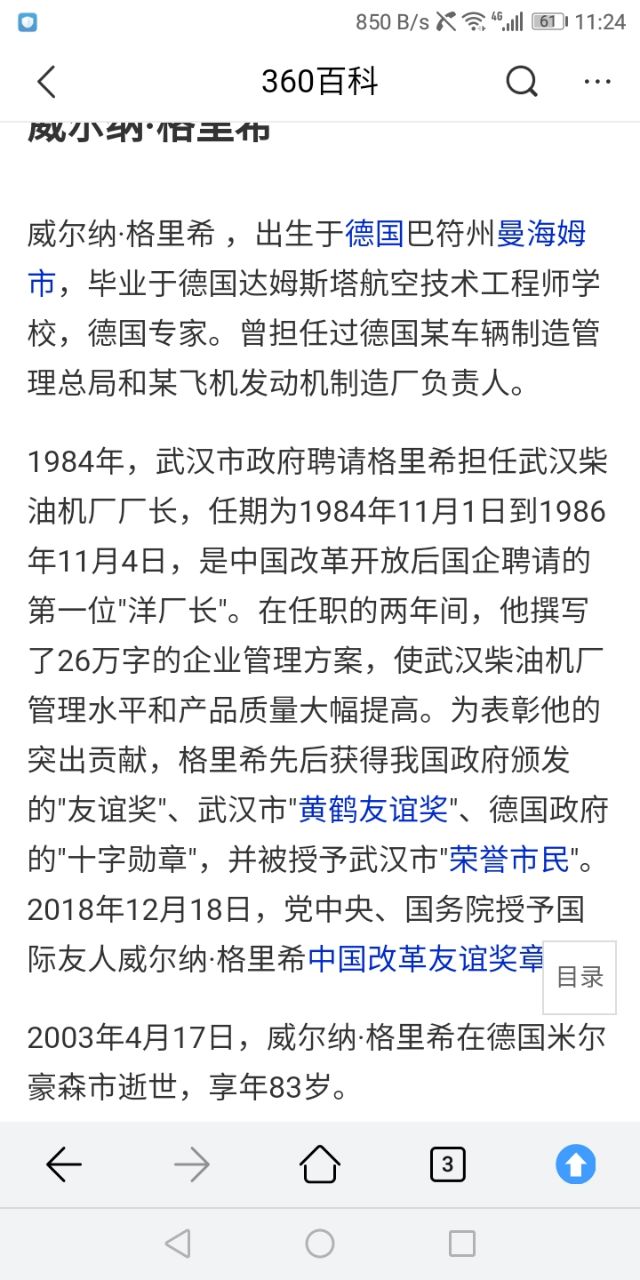The image size is (640, 1280).
Task: Open the 德国 link
Action: tap(375, 234)
